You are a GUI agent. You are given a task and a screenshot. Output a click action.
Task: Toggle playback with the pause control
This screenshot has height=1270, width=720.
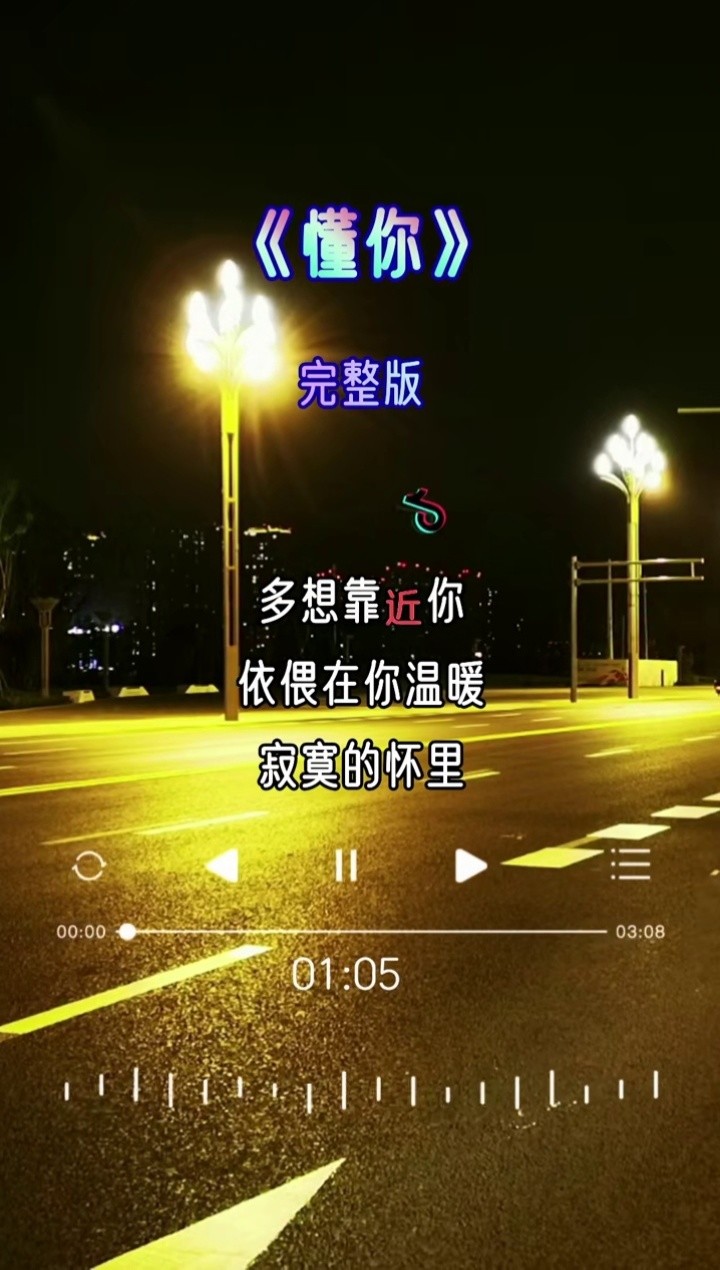coord(344,866)
